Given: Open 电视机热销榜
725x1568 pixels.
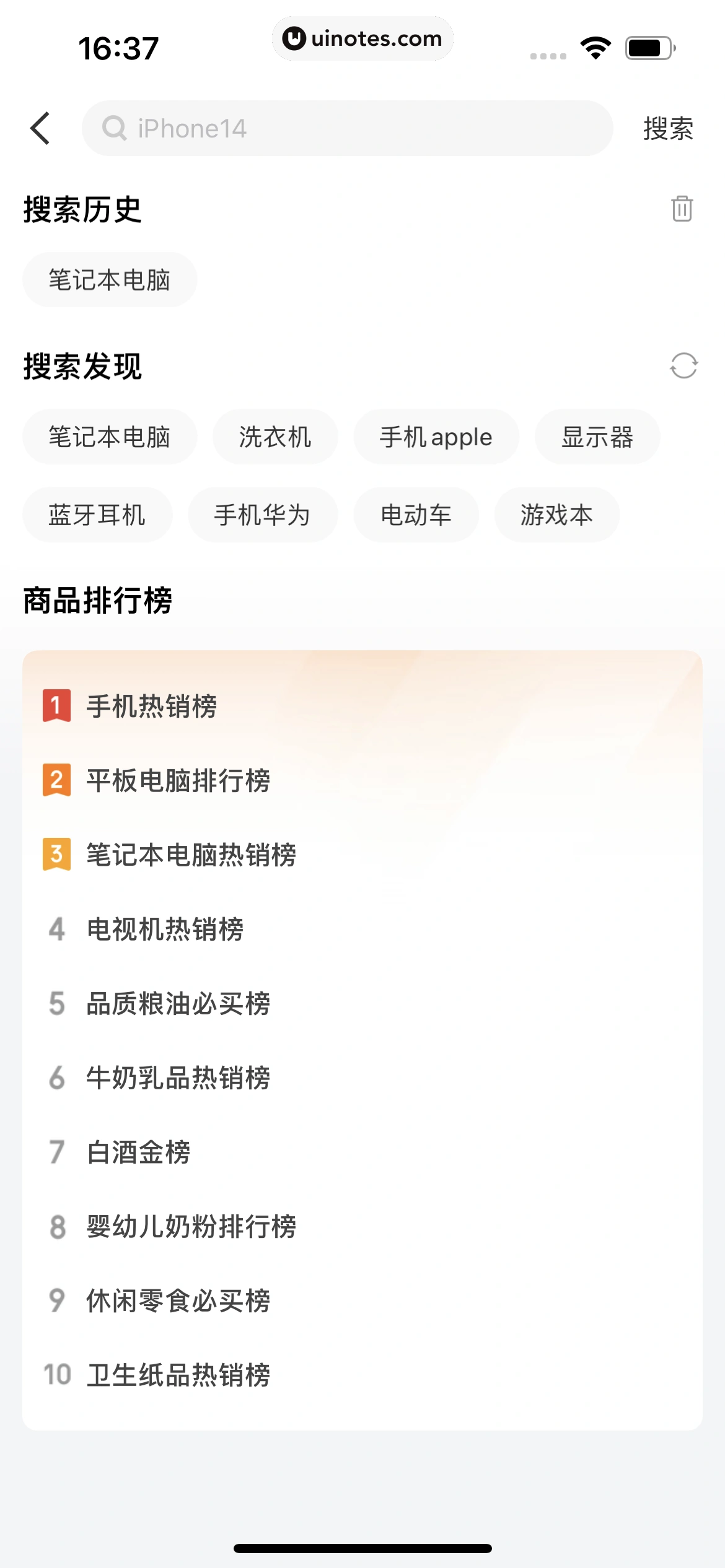Looking at the screenshot, I should point(165,929).
